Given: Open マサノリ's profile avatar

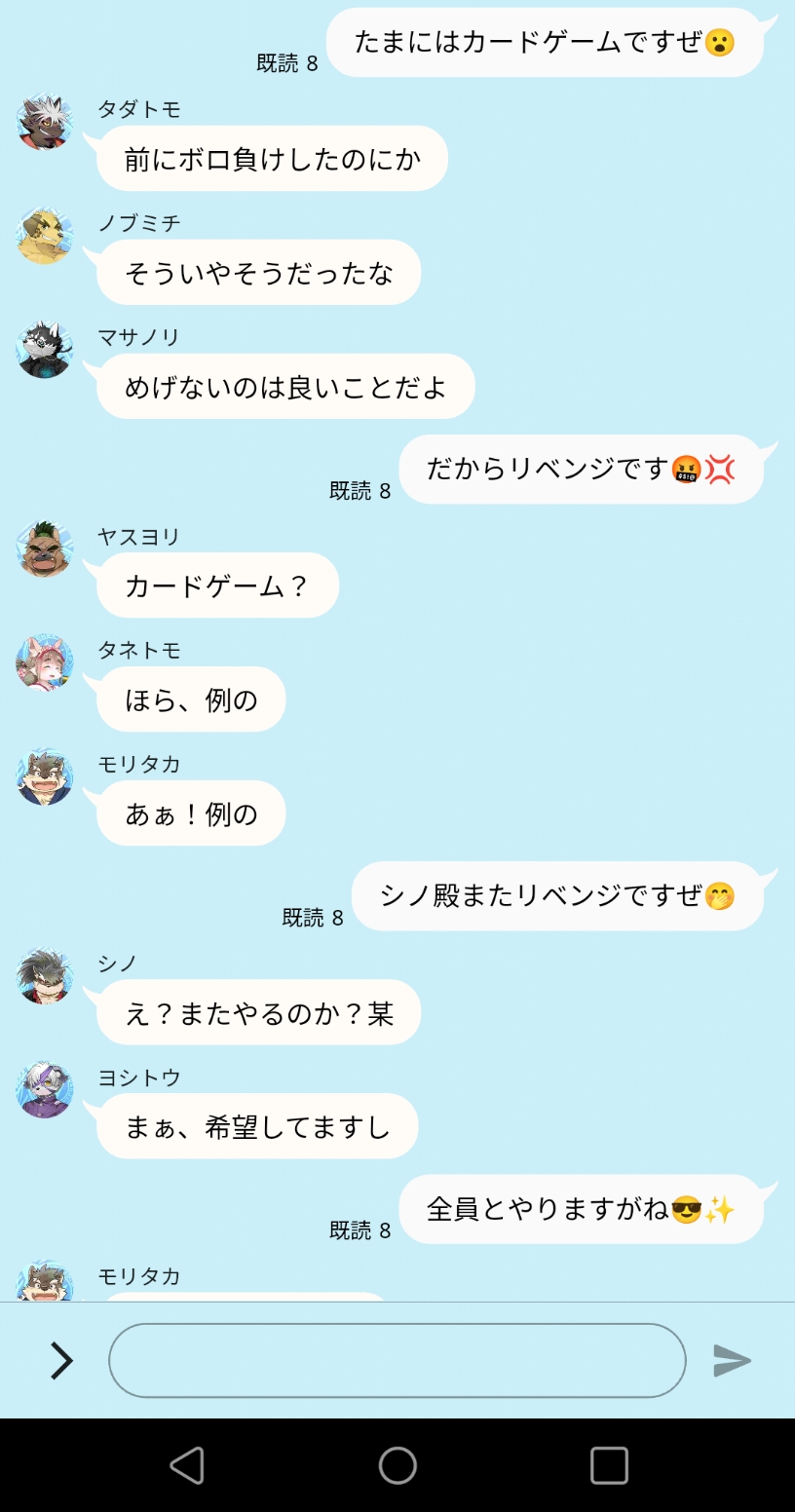Looking at the screenshot, I should click(x=45, y=351).
